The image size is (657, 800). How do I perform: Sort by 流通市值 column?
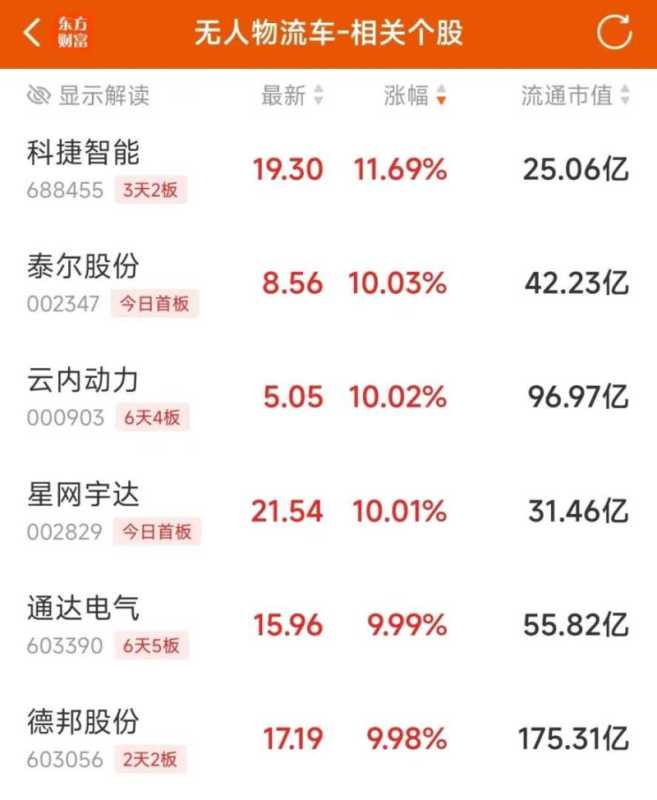click(575, 96)
